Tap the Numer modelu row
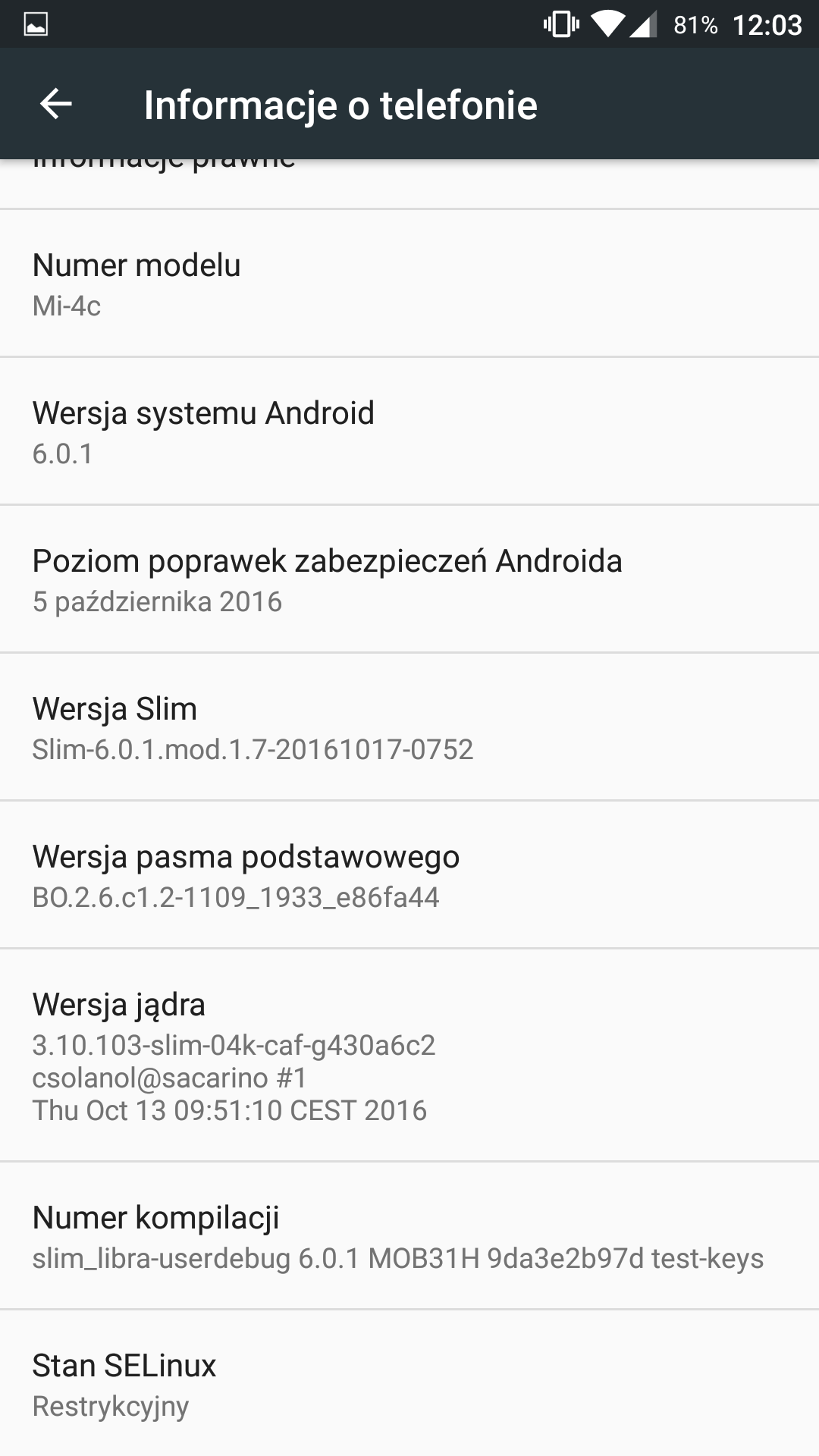This screenshot has width=819, height=1456. [x=409, y=284]
